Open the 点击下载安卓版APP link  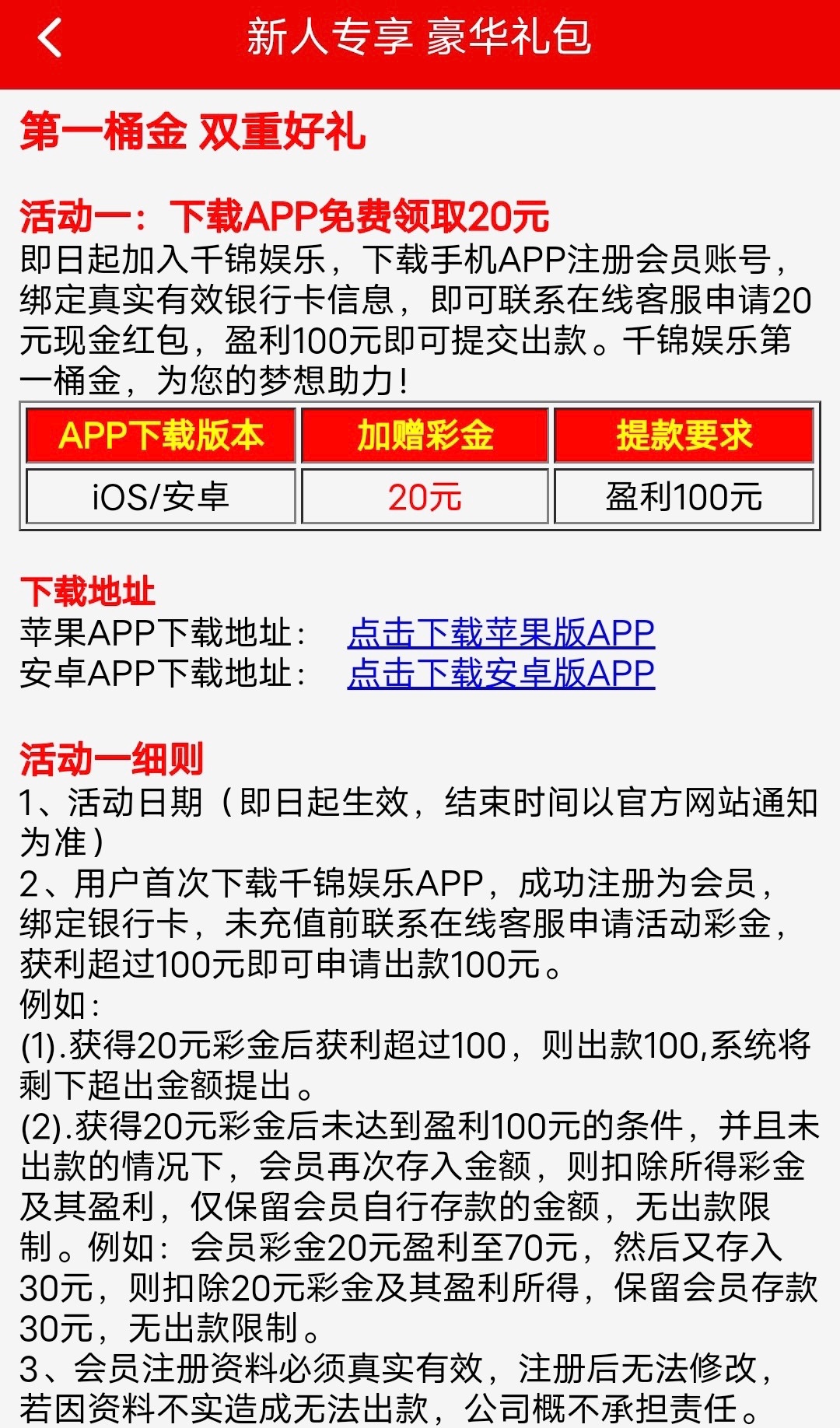pyautogui.click(x=501, y=674)
